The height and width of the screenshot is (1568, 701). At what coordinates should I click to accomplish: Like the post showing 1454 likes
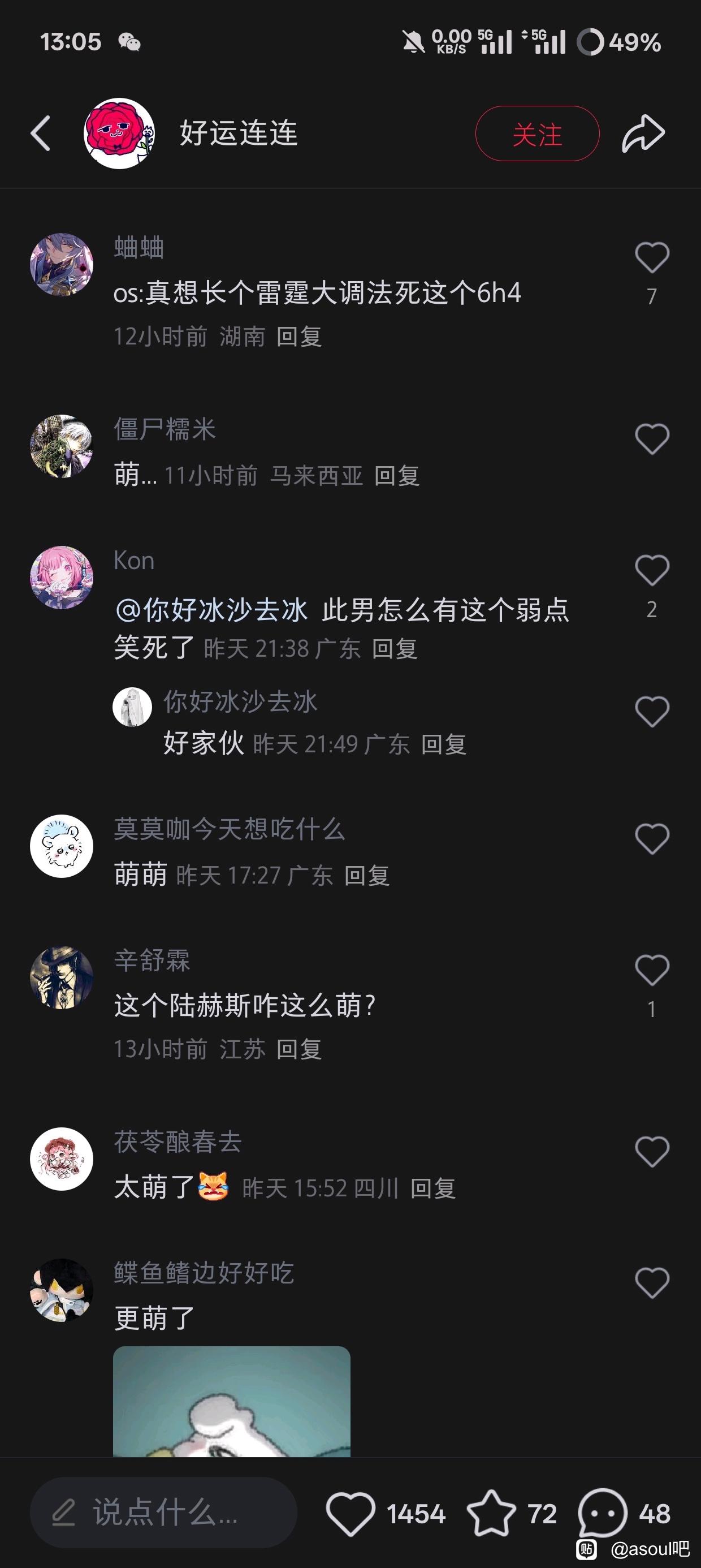point(350,1514)
